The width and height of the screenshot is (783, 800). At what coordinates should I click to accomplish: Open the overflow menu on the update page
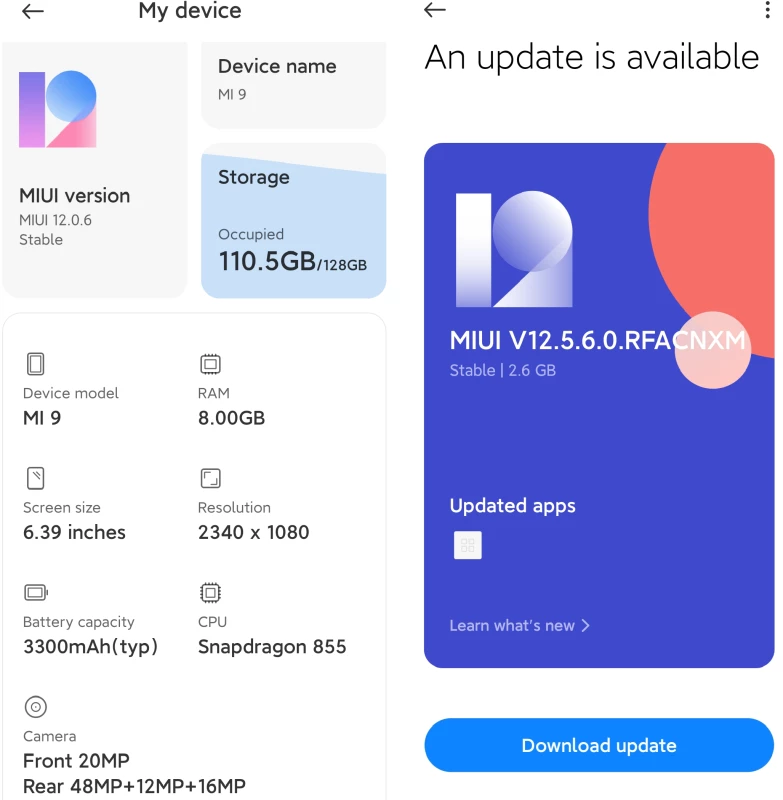[768, 10]
